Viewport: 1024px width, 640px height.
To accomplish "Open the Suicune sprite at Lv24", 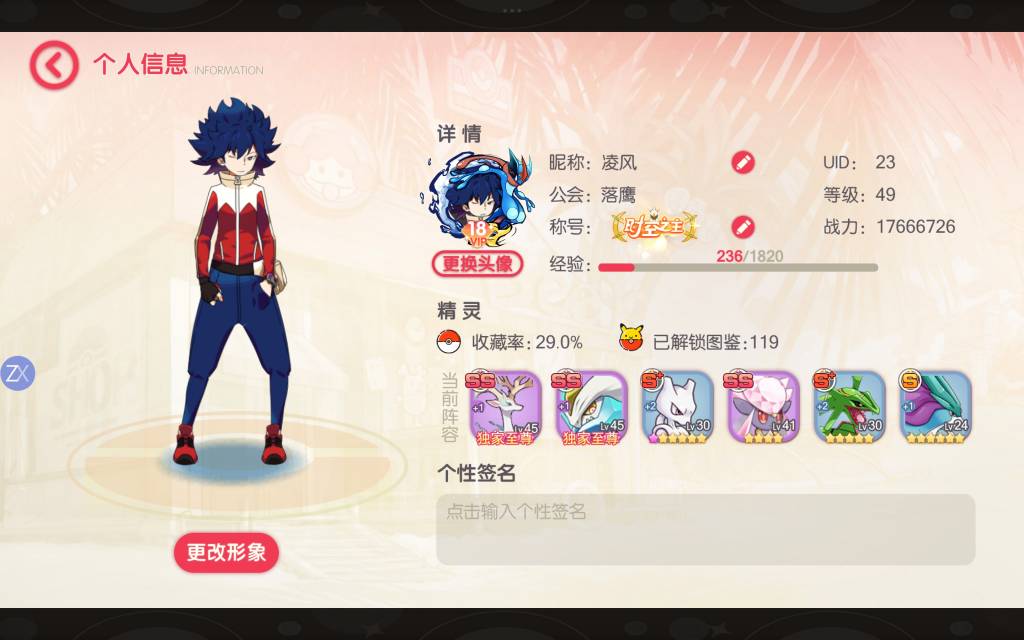I will 935,407.
